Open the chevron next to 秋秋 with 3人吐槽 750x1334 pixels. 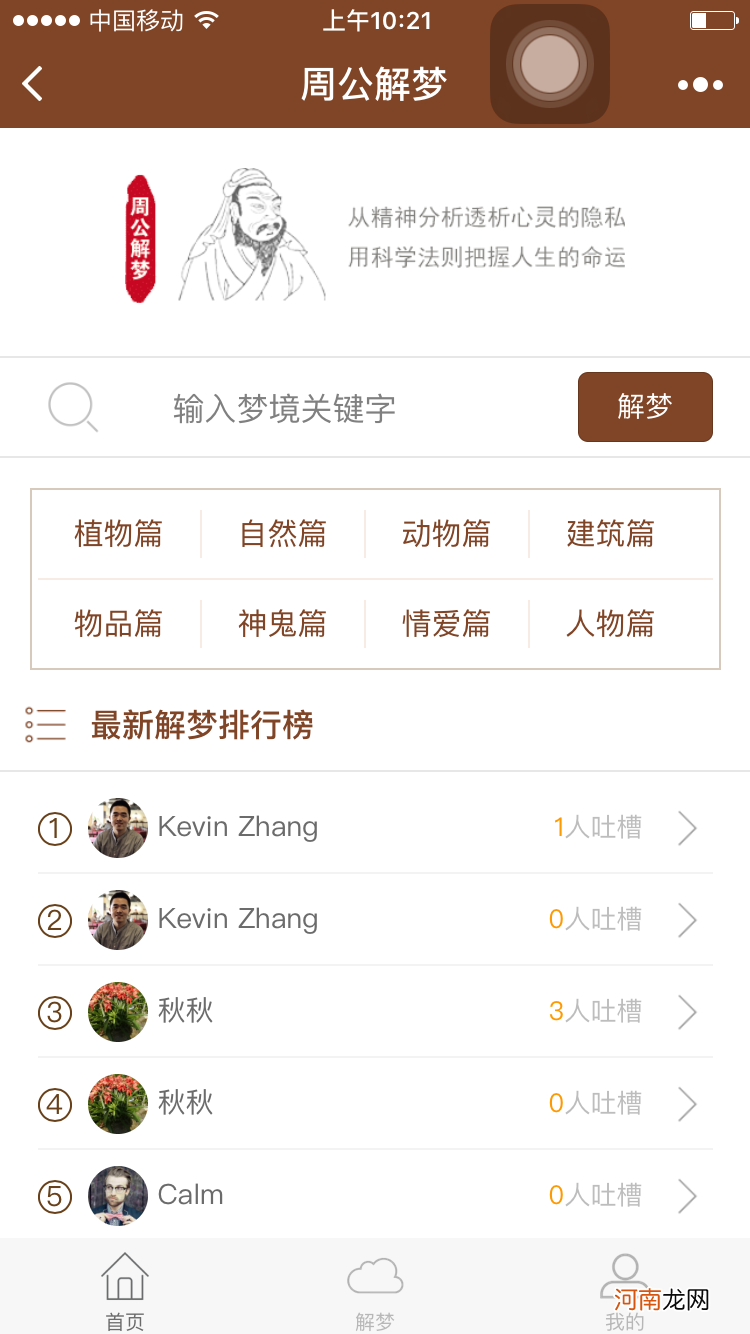coord(687,1012)
